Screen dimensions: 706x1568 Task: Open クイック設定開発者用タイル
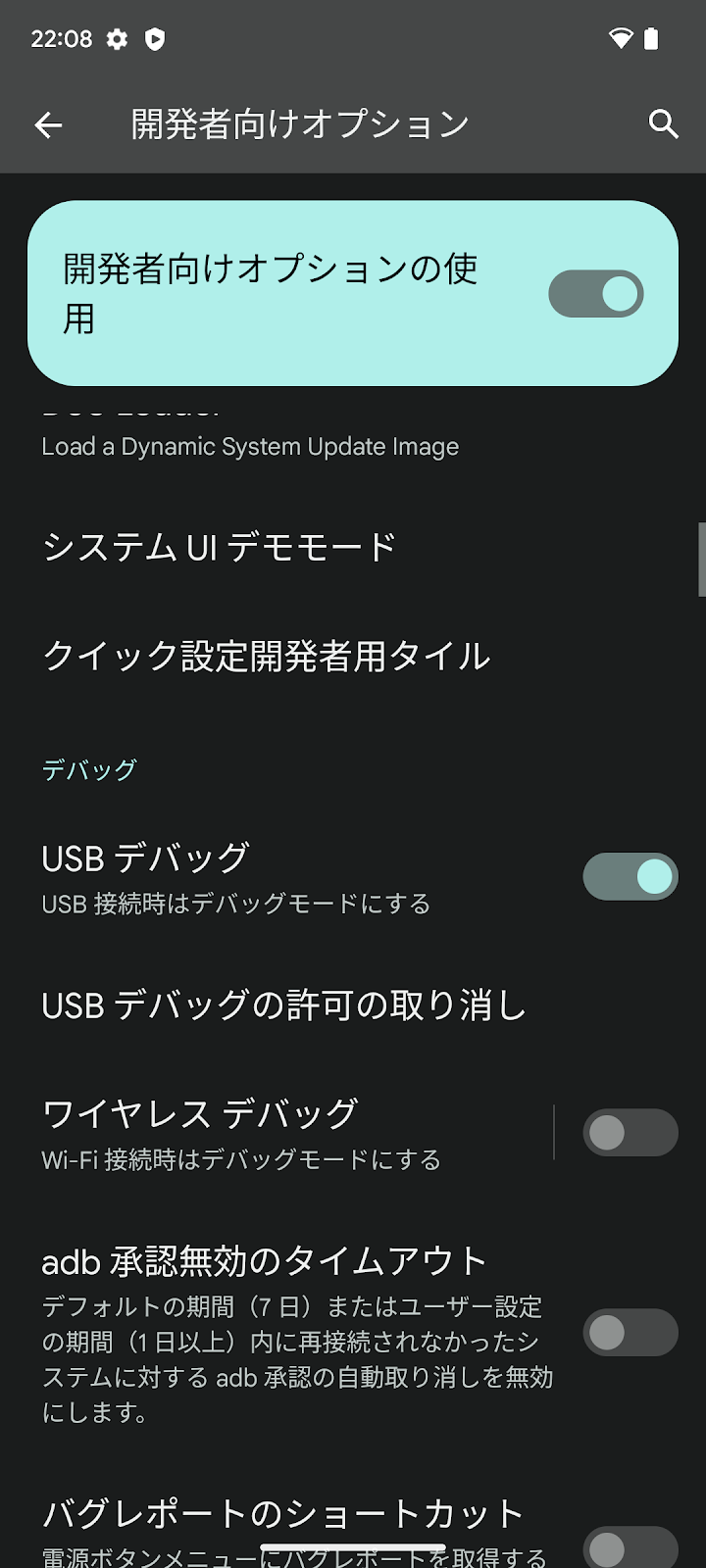pyautogui.click(x=353, y=656)
